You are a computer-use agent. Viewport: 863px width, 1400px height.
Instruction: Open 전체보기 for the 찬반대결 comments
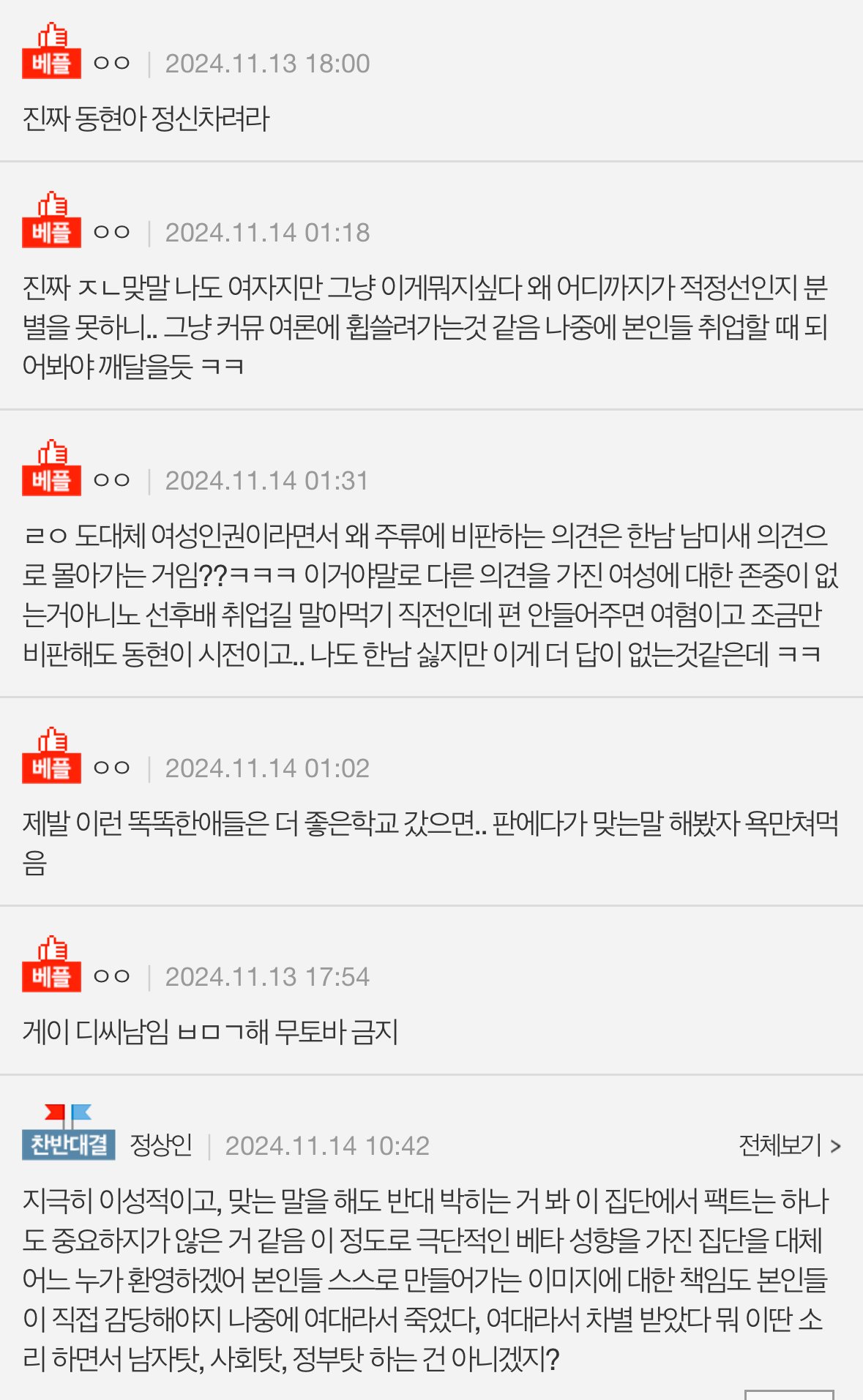pyautogui.click(x=789, y=1145)
